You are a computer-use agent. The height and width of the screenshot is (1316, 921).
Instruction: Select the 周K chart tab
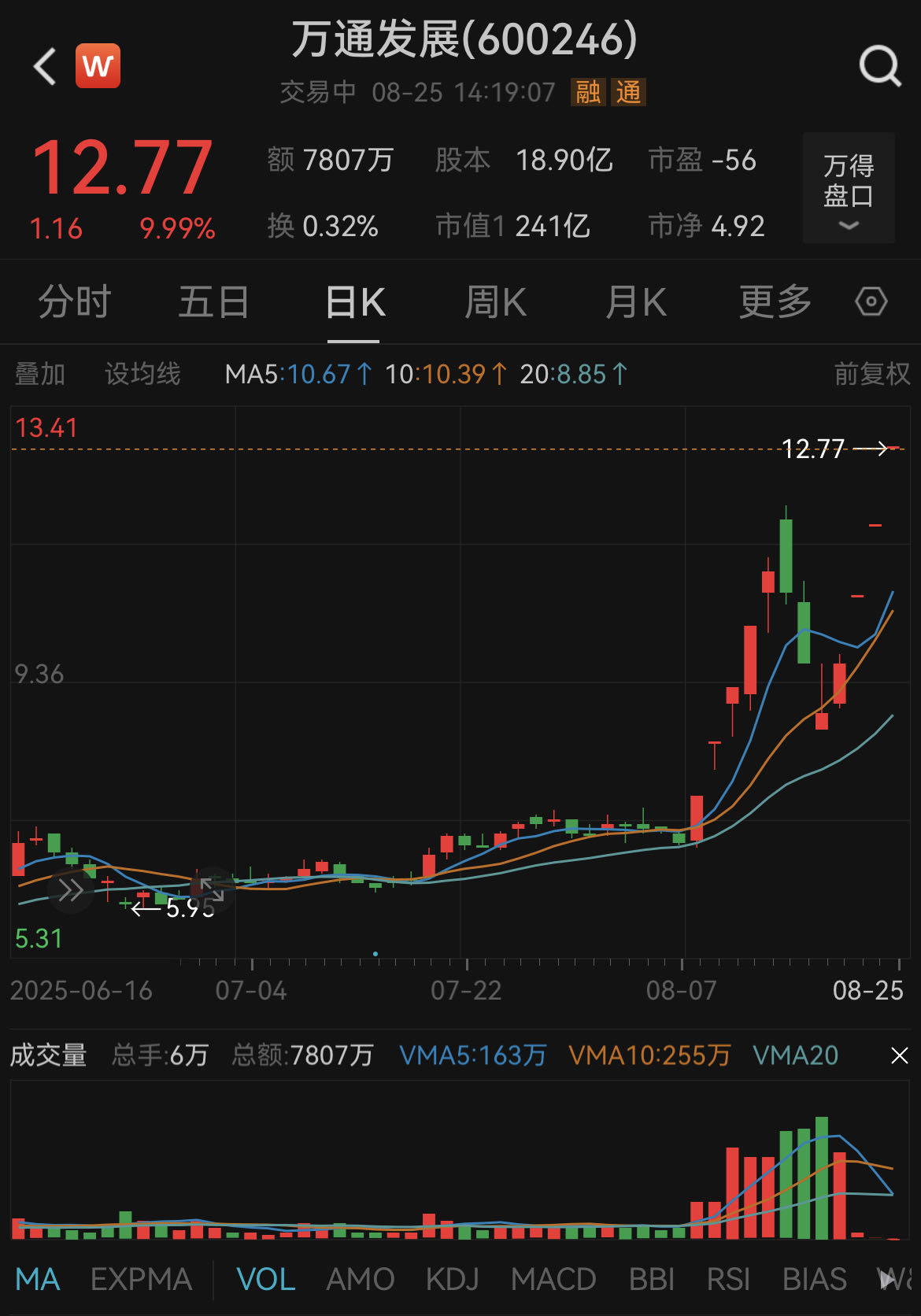point(495,302)
